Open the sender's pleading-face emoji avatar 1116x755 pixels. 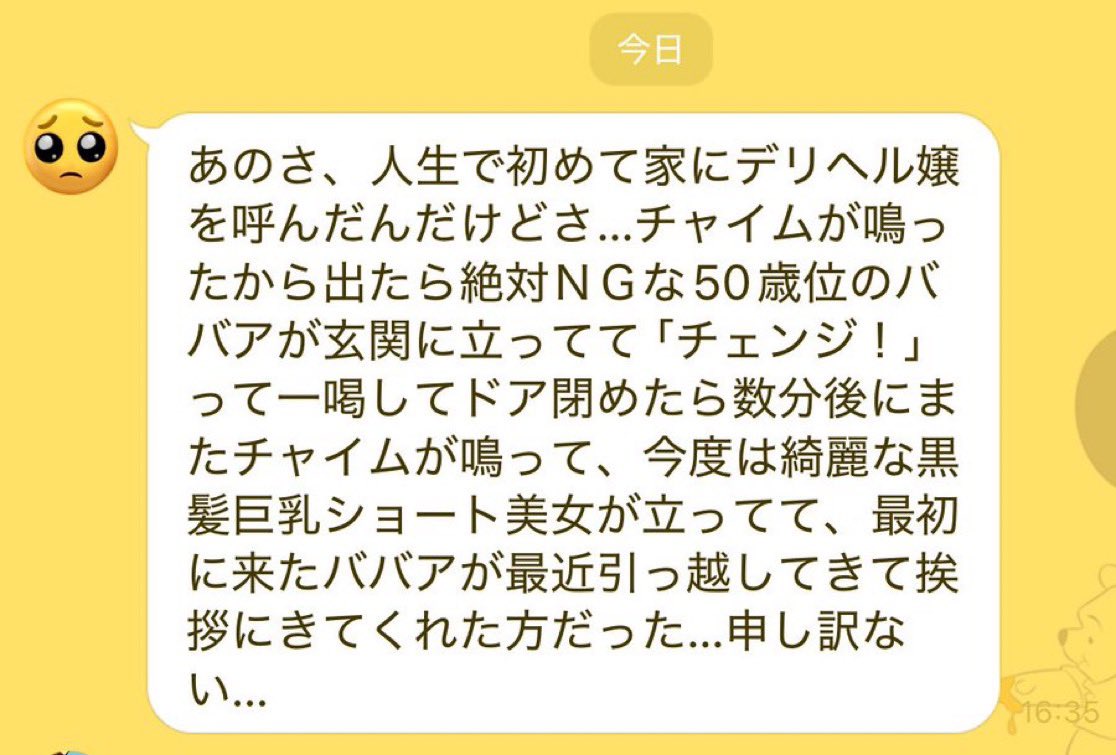tap(70, 147)
